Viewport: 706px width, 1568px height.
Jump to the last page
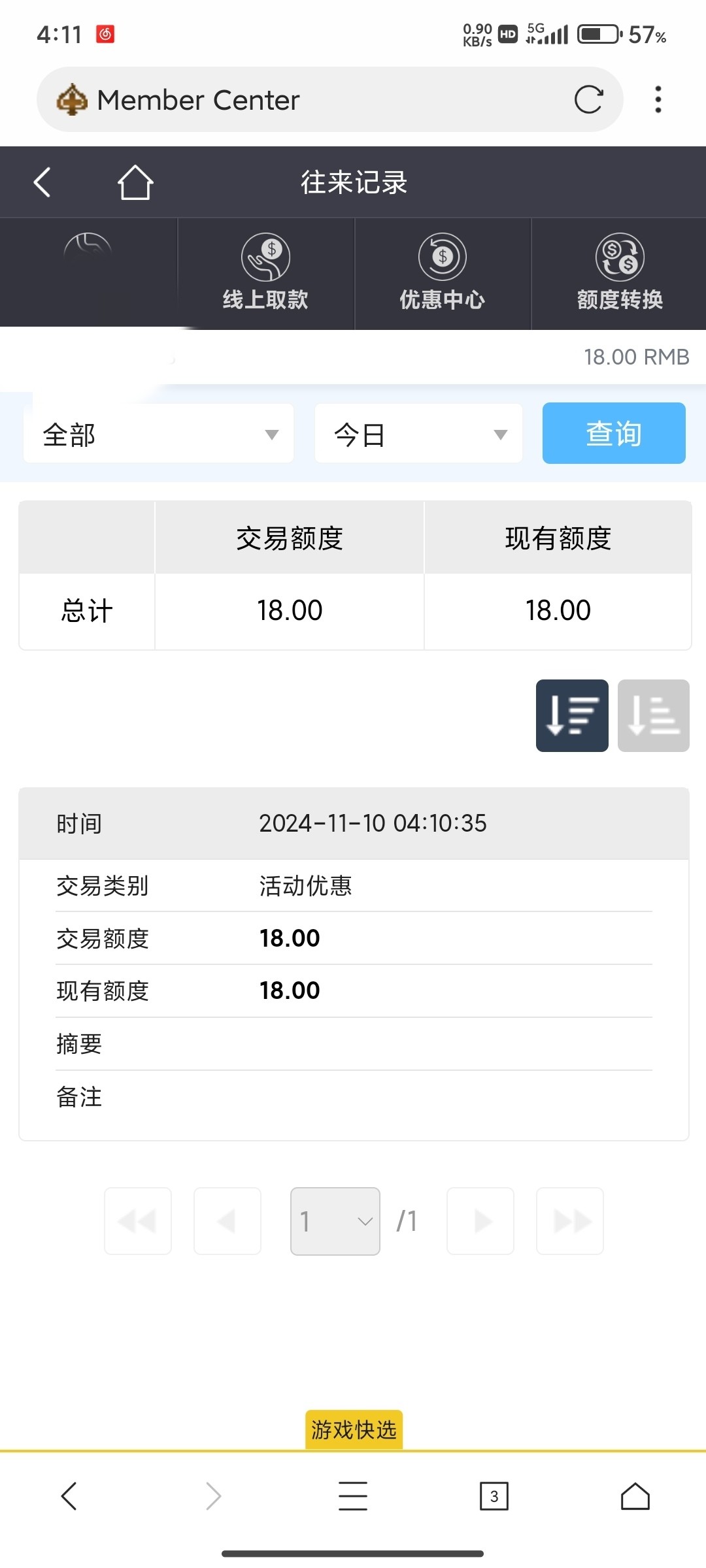click(x=570, y=1220)
